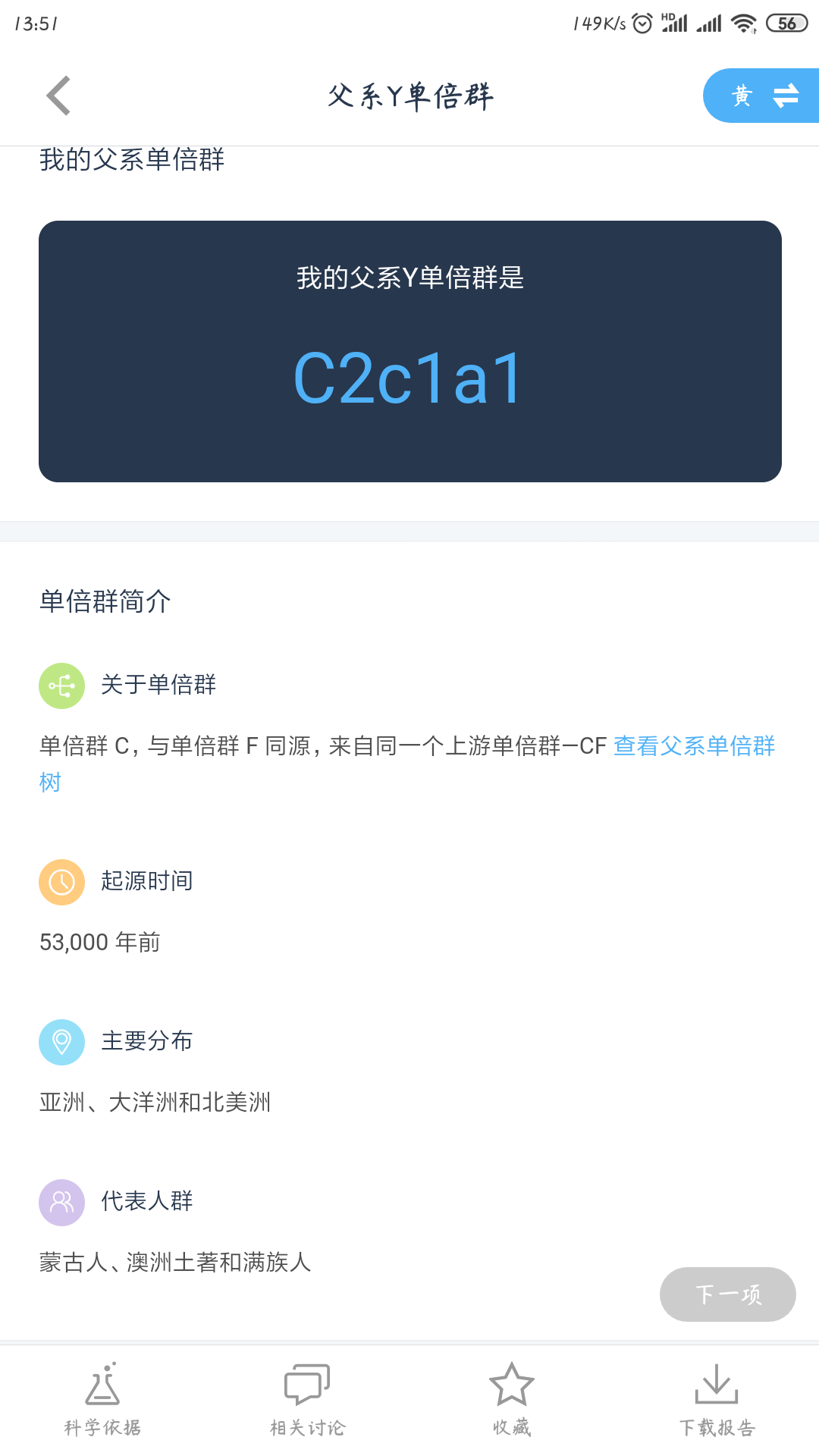
Task: Tap the 下一项 button
Action: [x=728, y=1294]
